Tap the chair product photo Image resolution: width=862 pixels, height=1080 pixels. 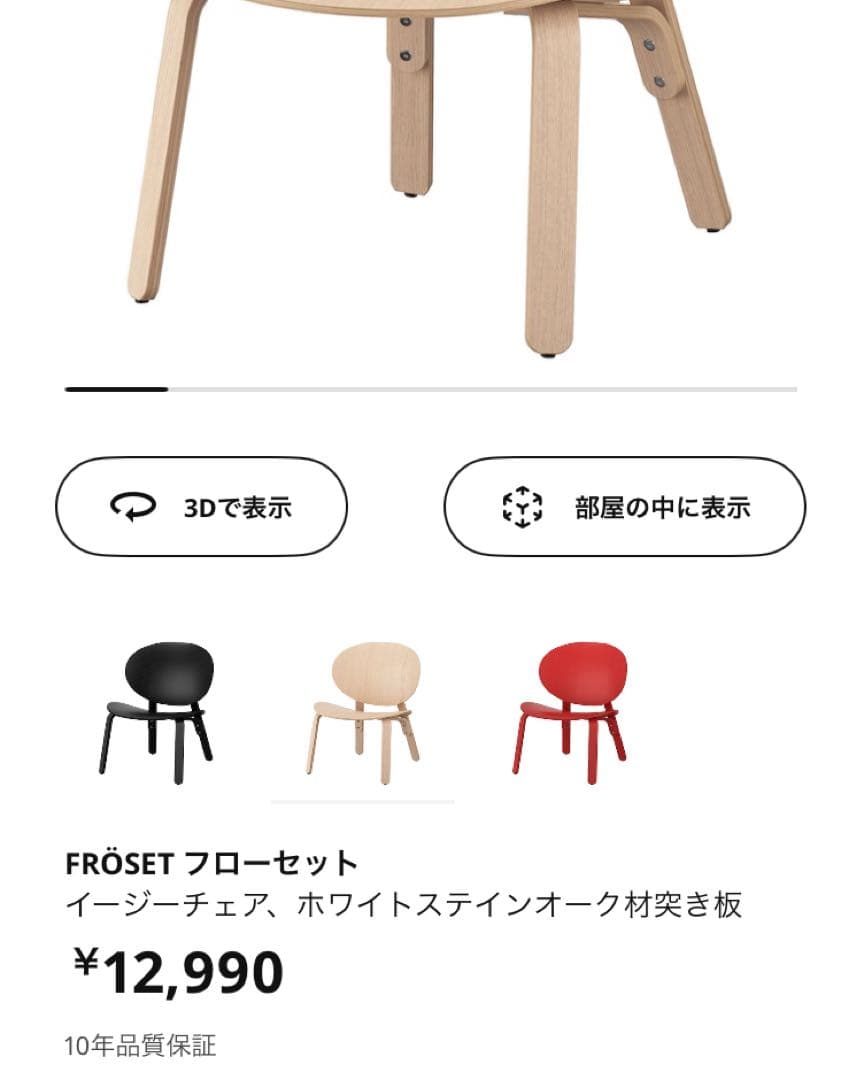pyautogui.click(x=430, y=180)
